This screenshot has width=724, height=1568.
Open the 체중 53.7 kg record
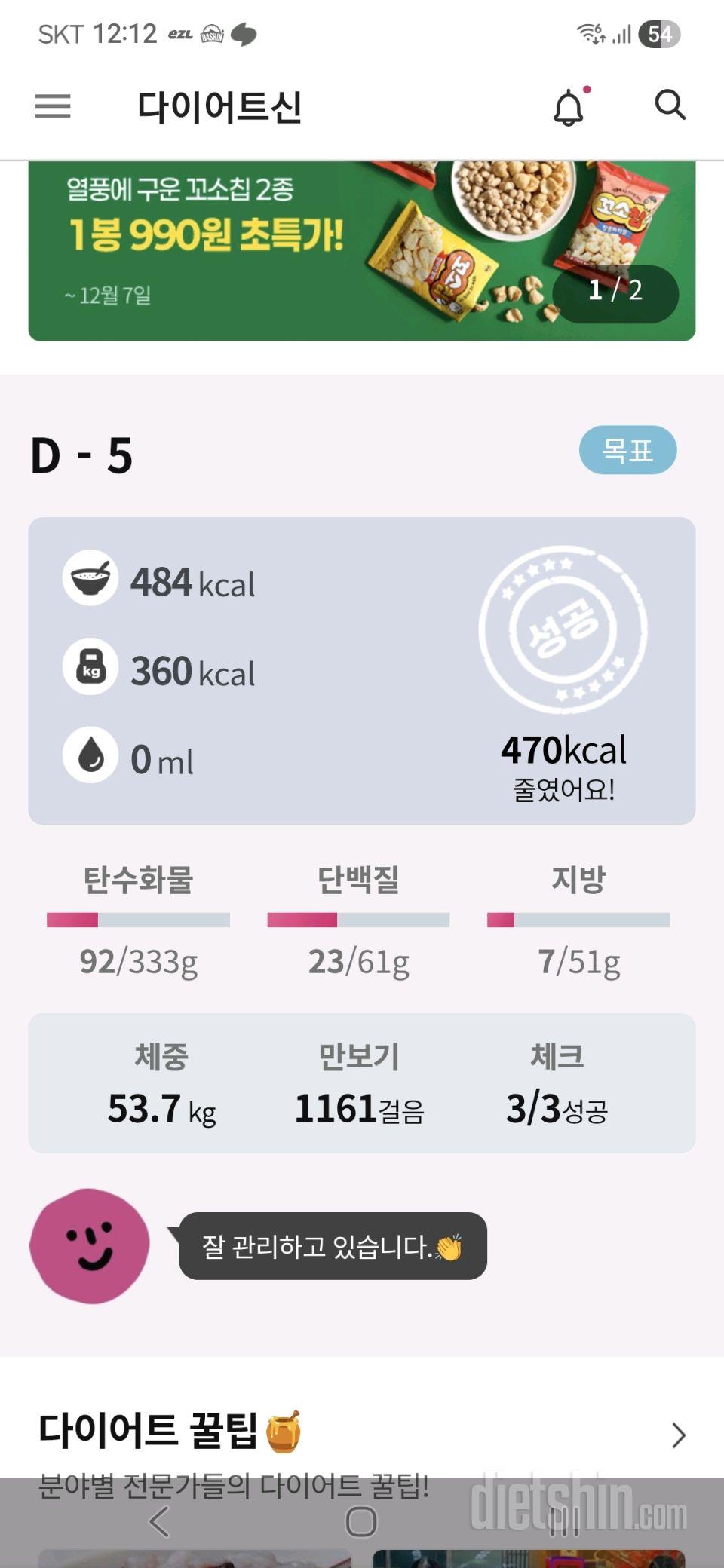[x=161, y=1084]
